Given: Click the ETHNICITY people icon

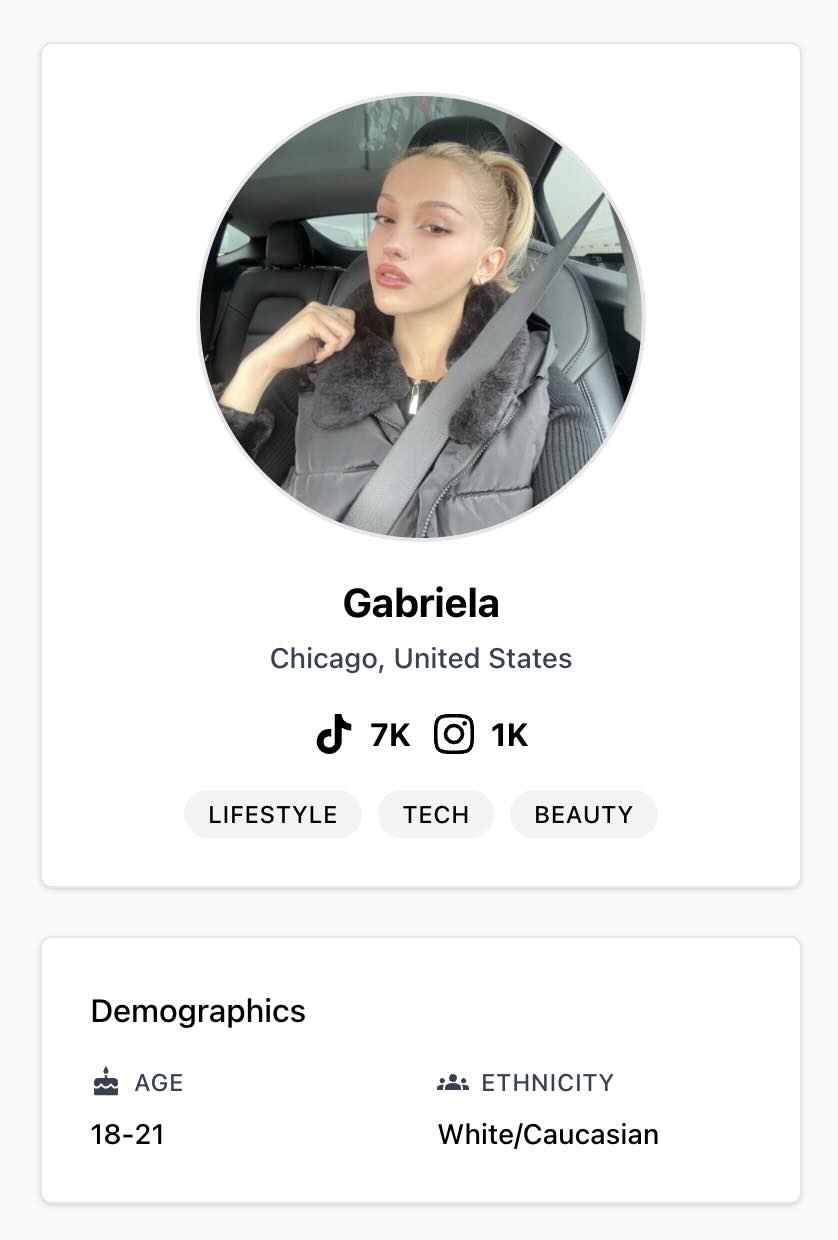Looking at the screenshot, I should [453, 1082].
